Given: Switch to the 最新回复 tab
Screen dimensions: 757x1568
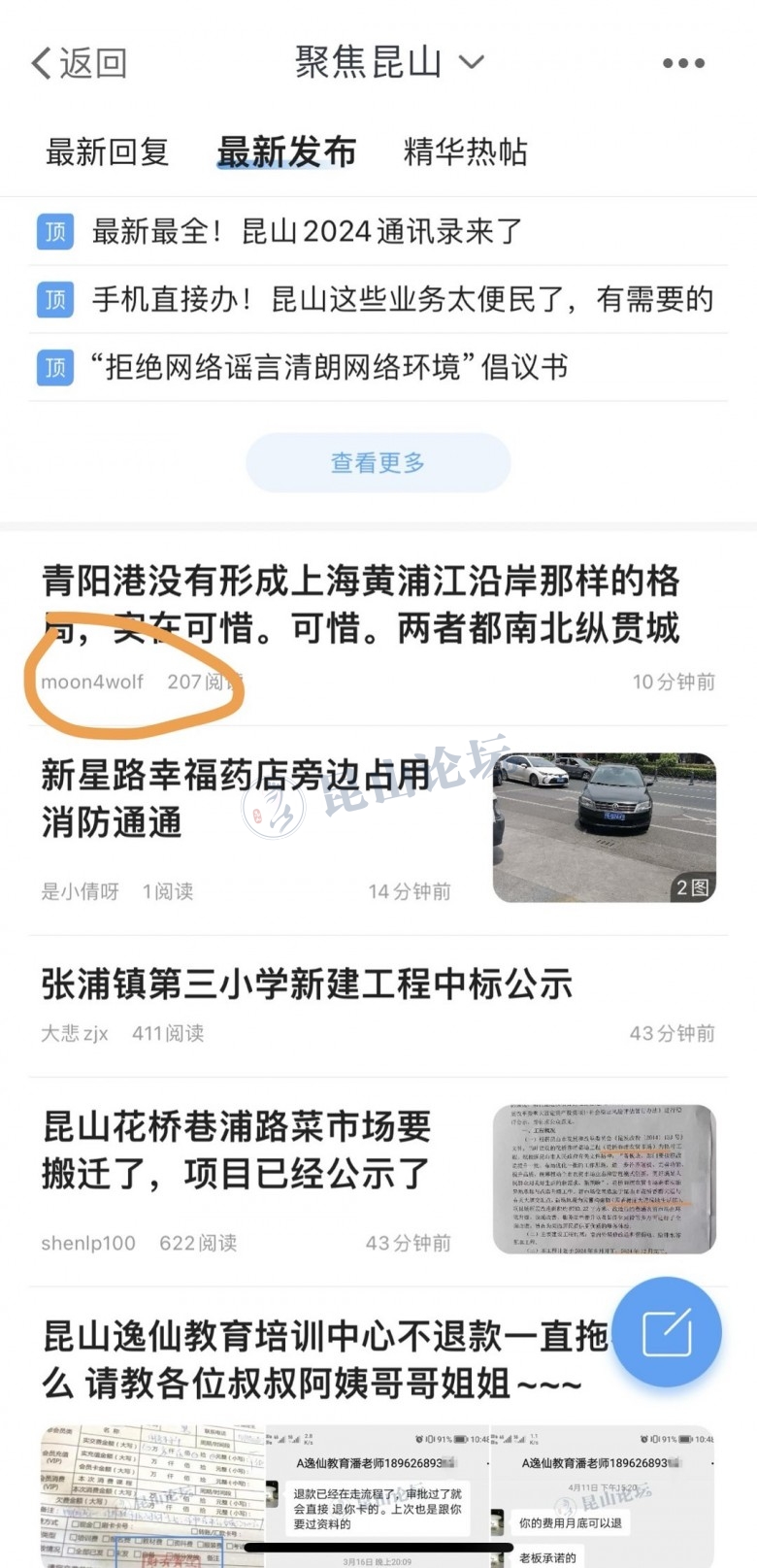Looking at the screenshot, I should [x=107, y=152].
